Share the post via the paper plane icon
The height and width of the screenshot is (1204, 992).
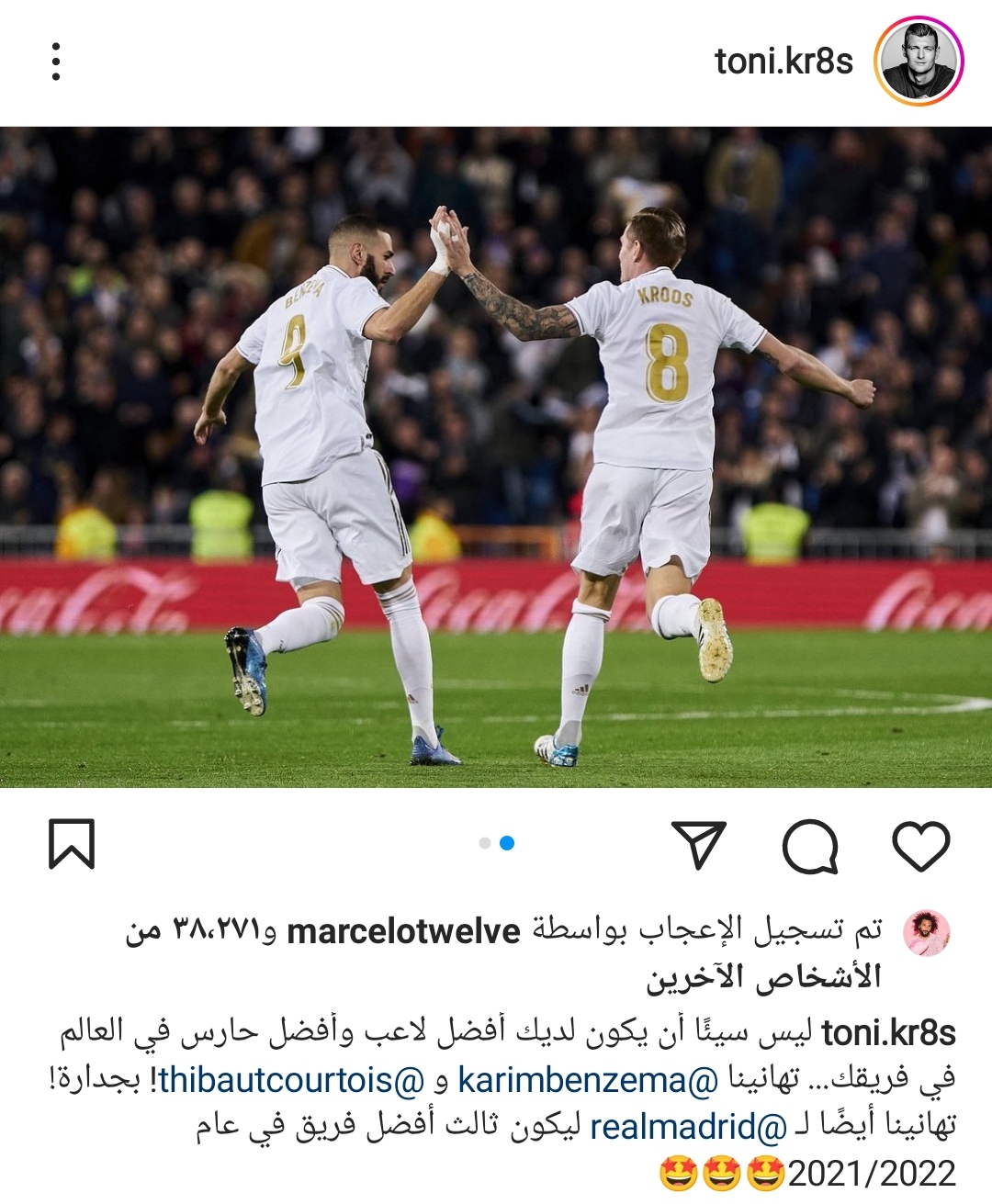click(x=699, y=845)
